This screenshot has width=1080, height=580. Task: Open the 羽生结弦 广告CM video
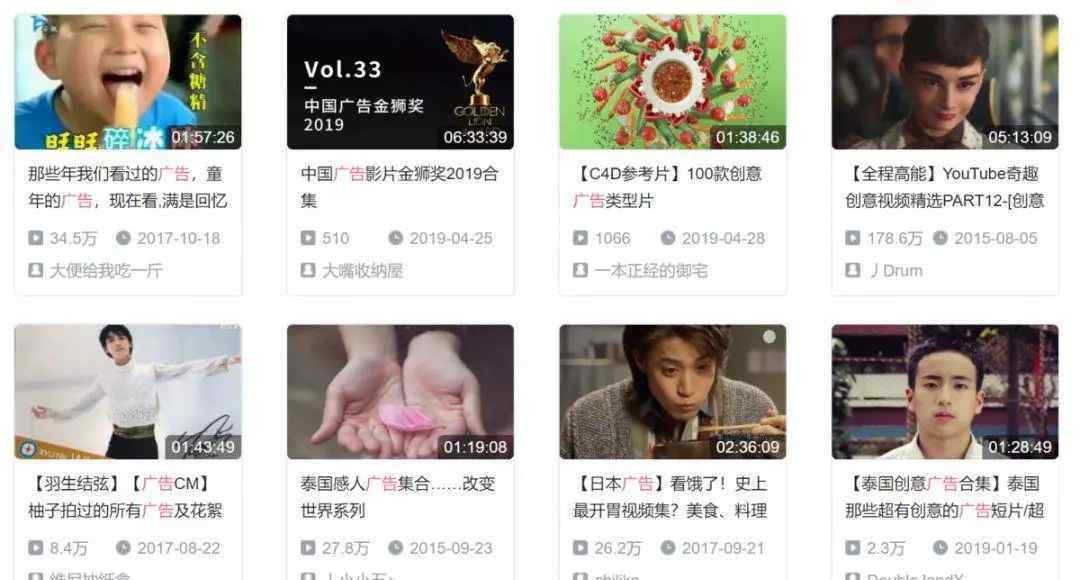pyautogui.click(x=127, y=392)
